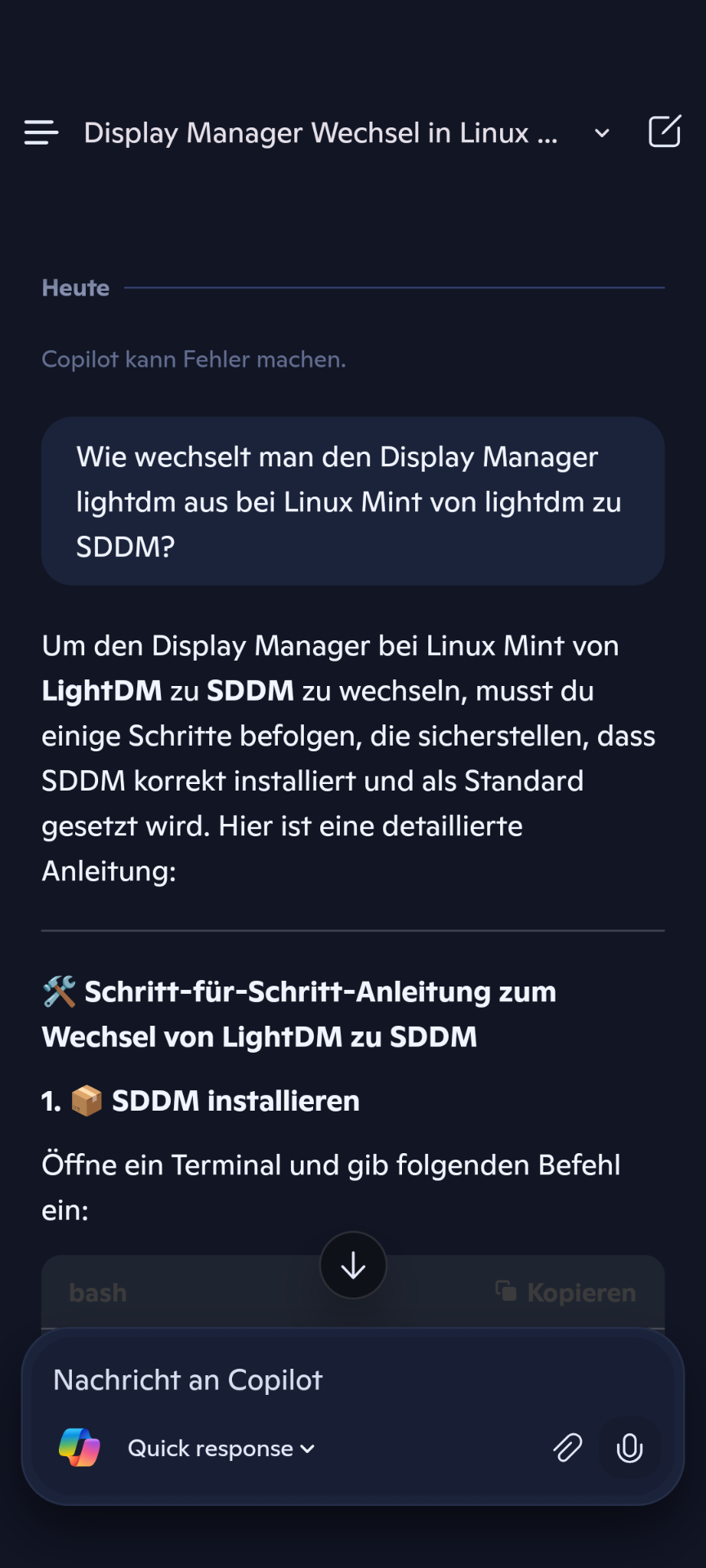Open the Quick response mode selector

[x=221, y=1449]
